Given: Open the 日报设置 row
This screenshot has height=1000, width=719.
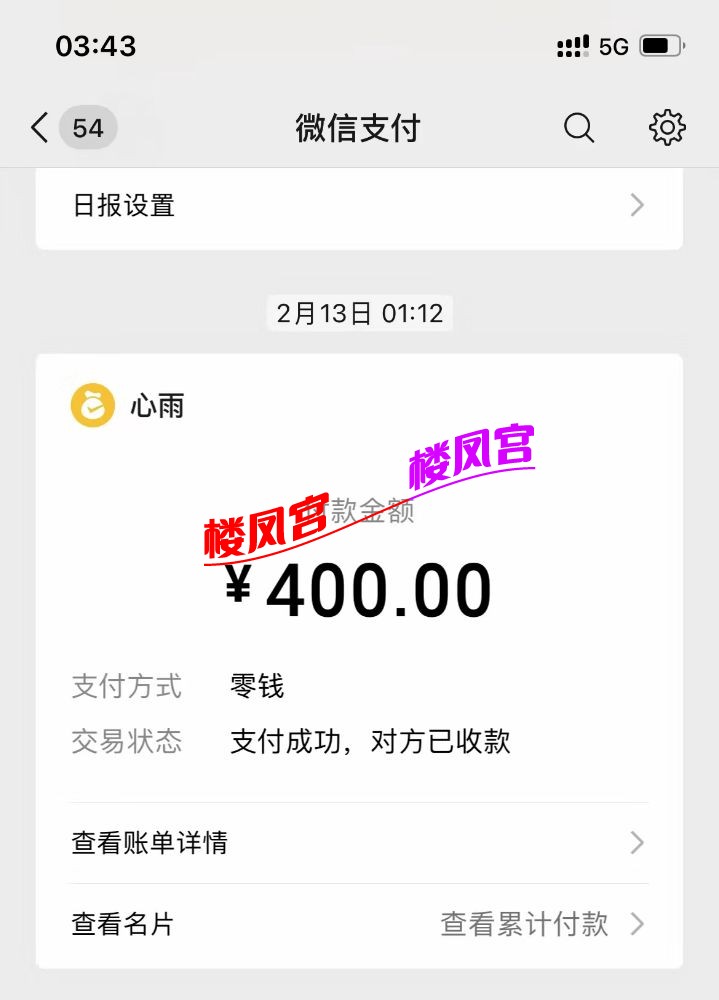Looking at the screenshot, I should tap(358, 206).
